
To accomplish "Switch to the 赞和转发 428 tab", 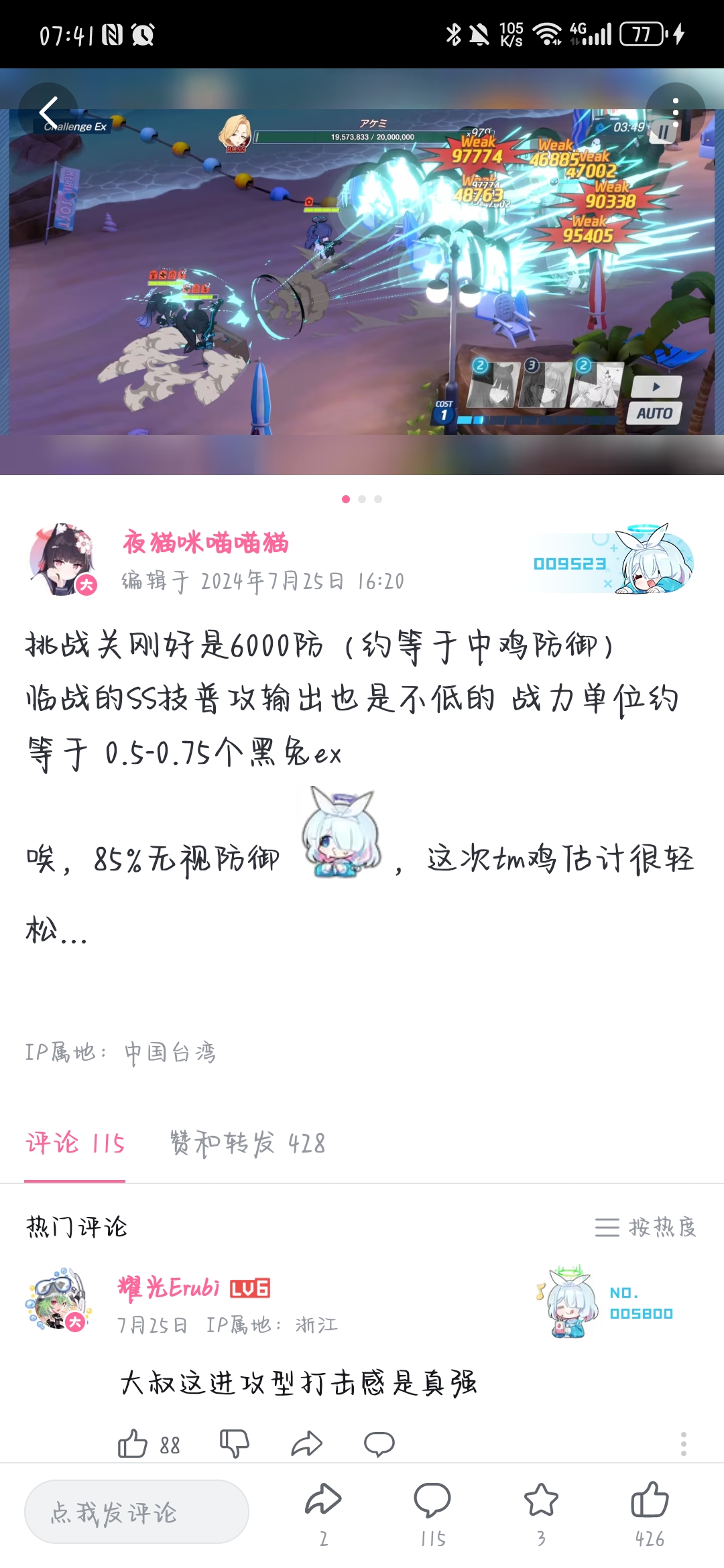I will 247,1143.
